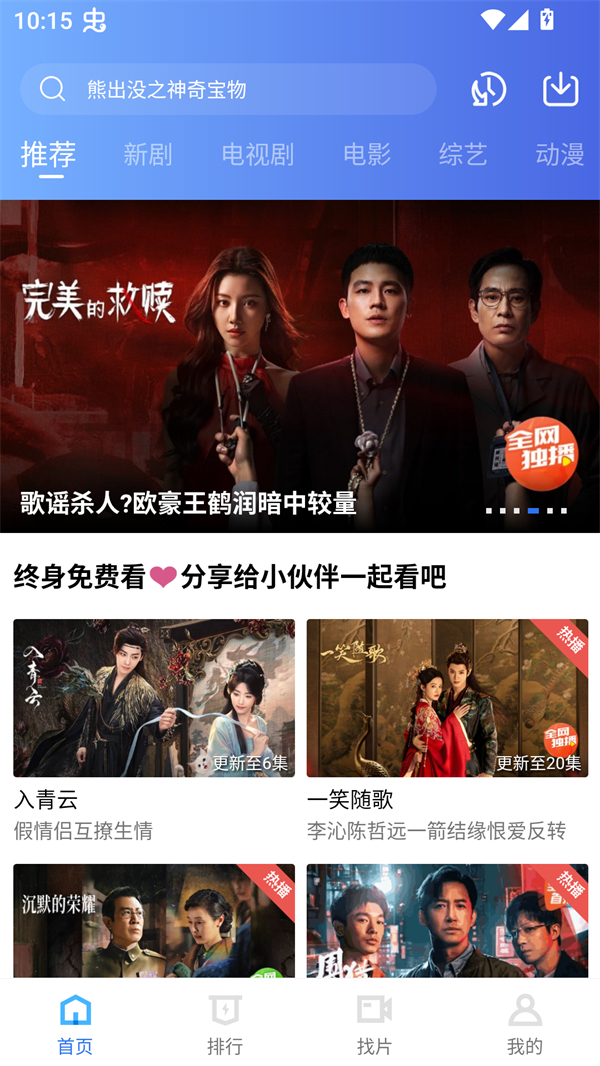Switch to the 动漫 tab
The height and width of the screenshot is (1066, 600).
[x=560, y=155]
